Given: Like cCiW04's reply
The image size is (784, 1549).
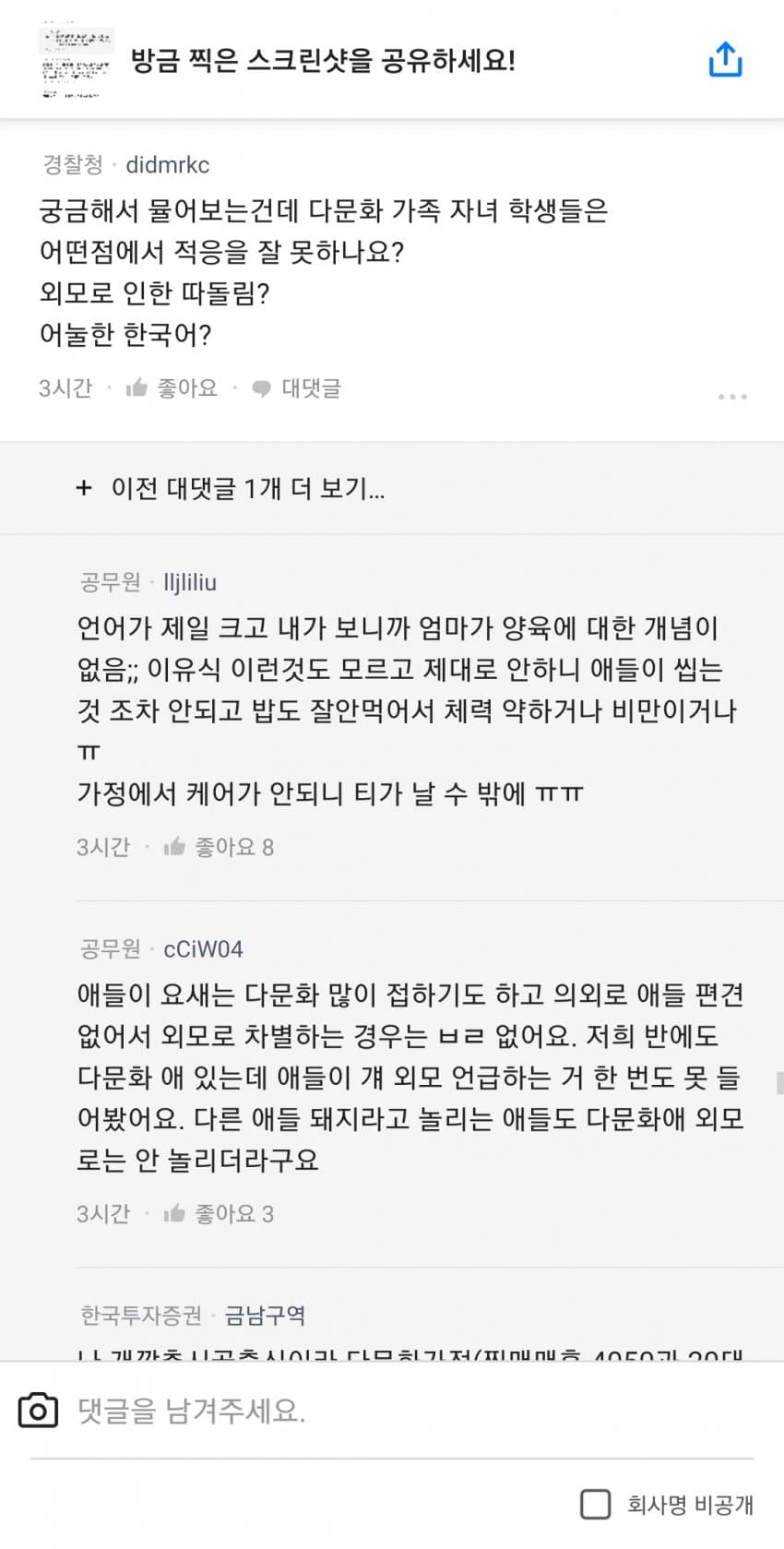Looking at the screenshot, I should coord(219,1213).
